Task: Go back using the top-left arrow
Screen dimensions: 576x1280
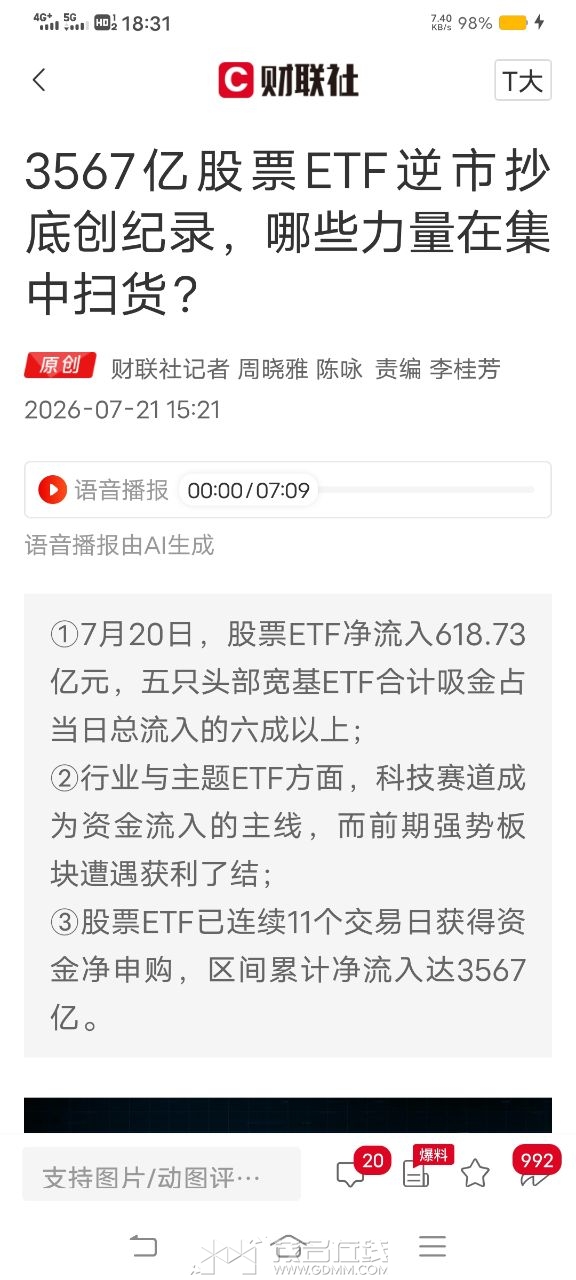Action: 39,81
